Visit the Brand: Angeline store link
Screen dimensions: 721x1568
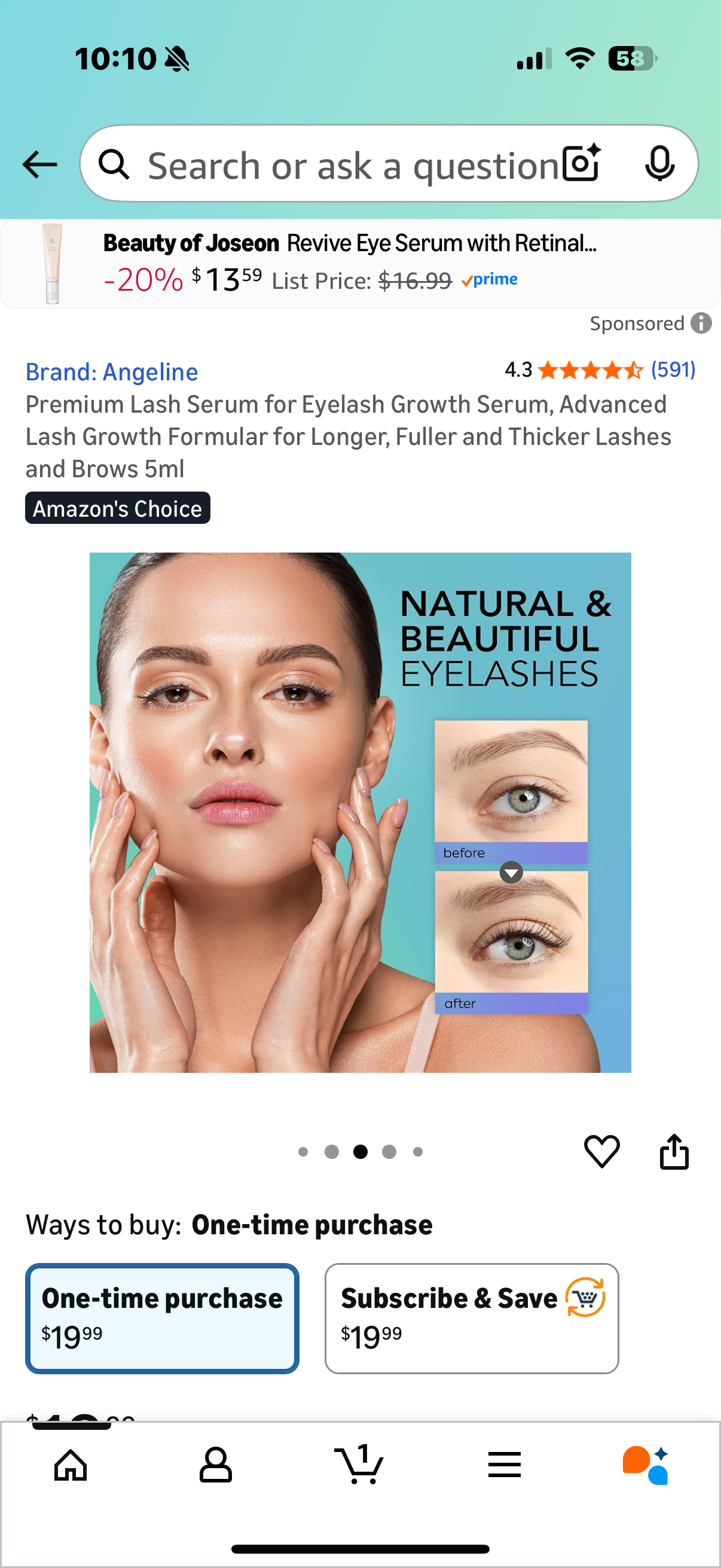[112, 372]
